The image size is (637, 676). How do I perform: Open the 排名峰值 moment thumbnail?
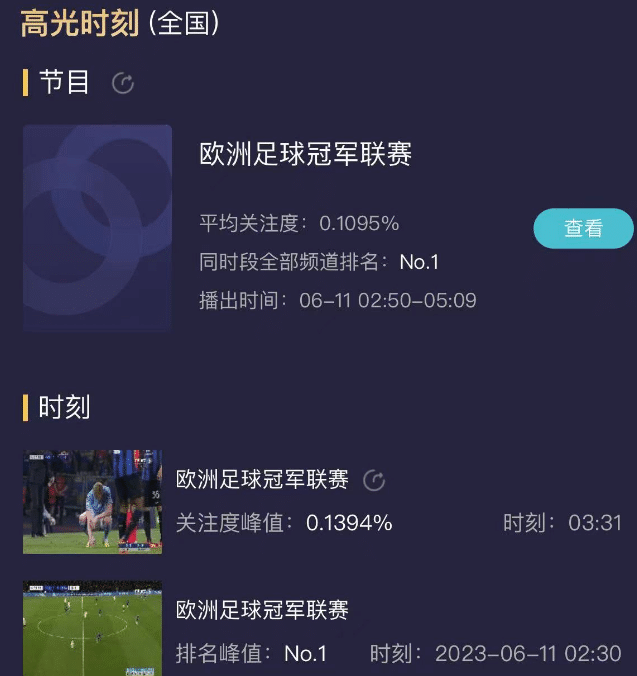click(x=92, y=628)
